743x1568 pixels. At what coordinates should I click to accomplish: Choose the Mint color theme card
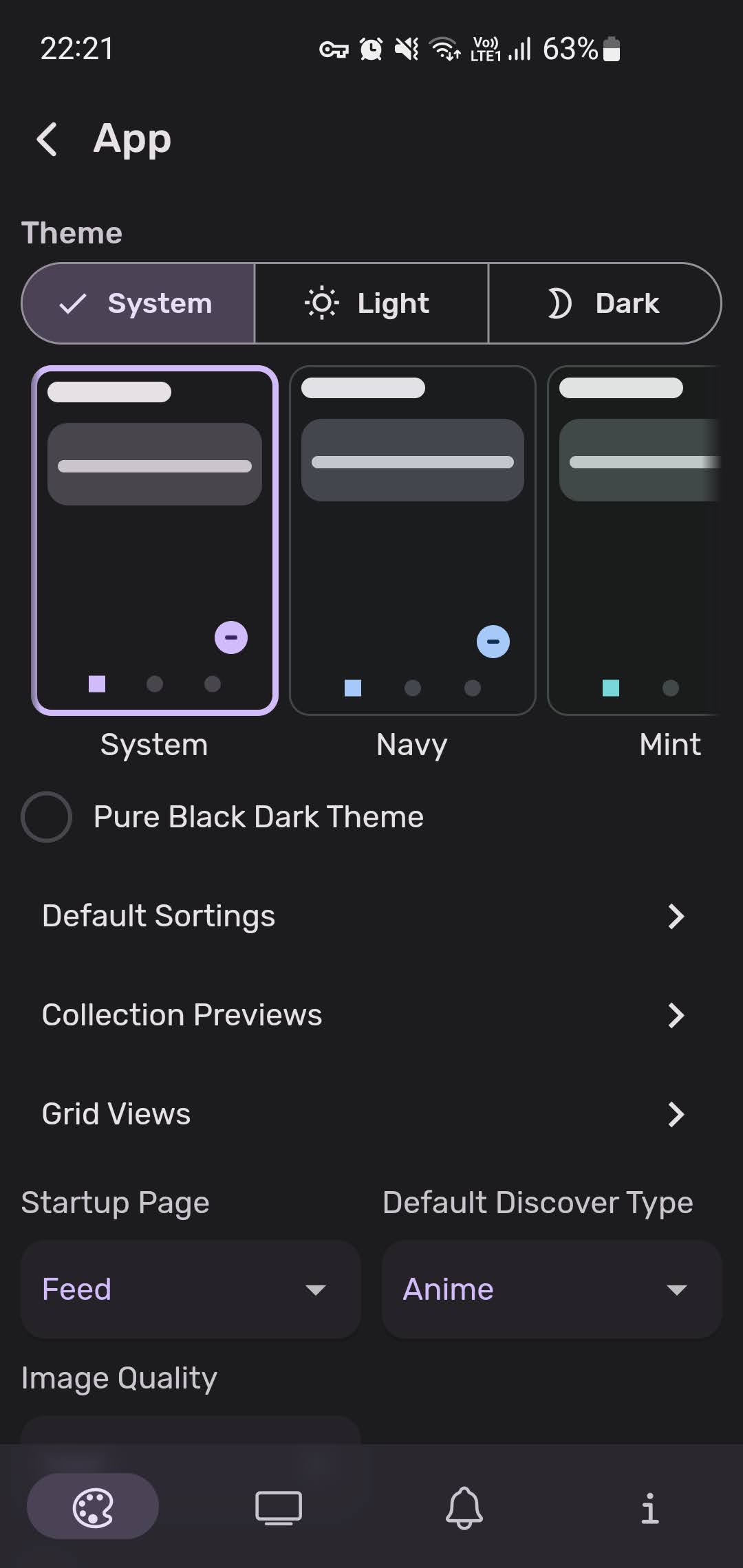tap(633, 541)
